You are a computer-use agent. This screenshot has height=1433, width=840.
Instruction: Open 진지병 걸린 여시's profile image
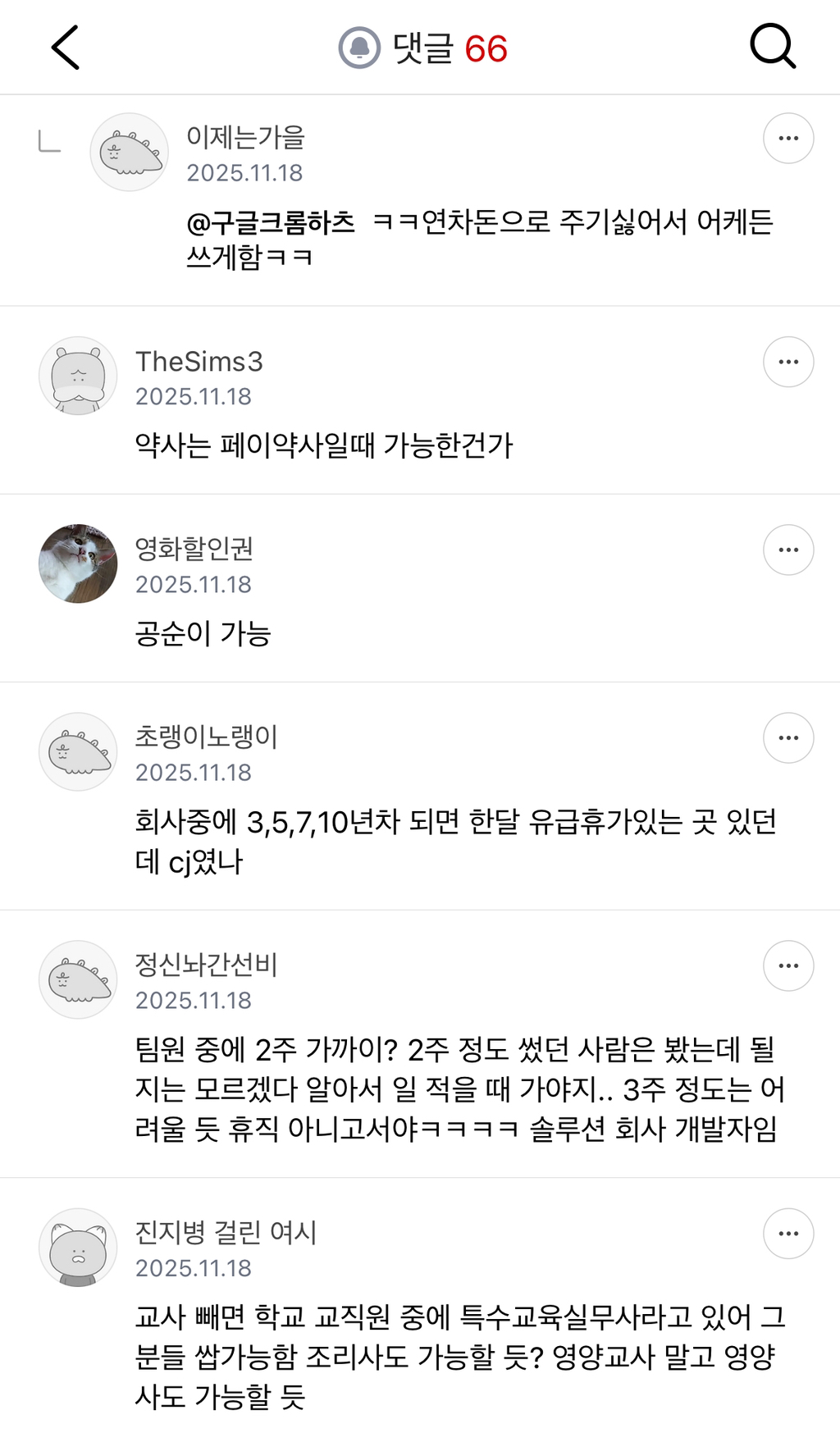(77, 1246)
